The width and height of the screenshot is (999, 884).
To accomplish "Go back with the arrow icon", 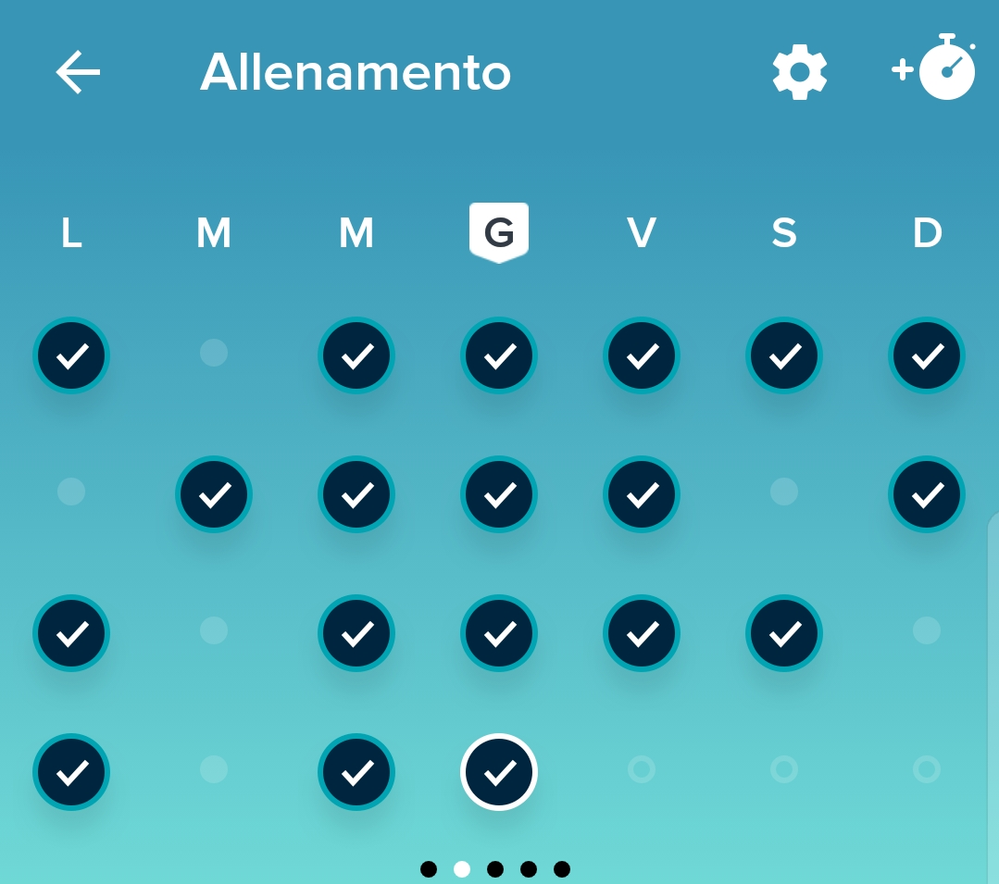I will click(x=78, y=73).
